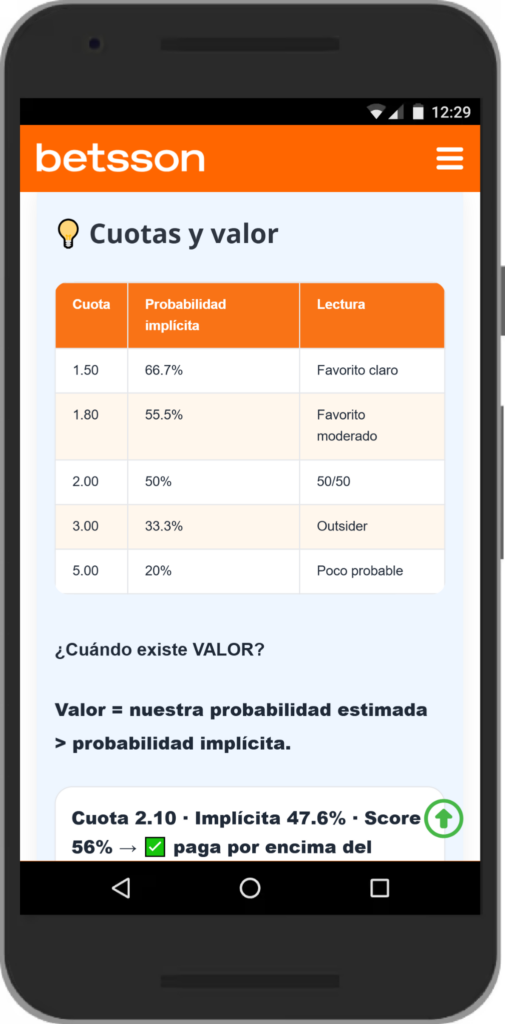
Task: Go back with the system back button
Action: (x=121, y=888)
